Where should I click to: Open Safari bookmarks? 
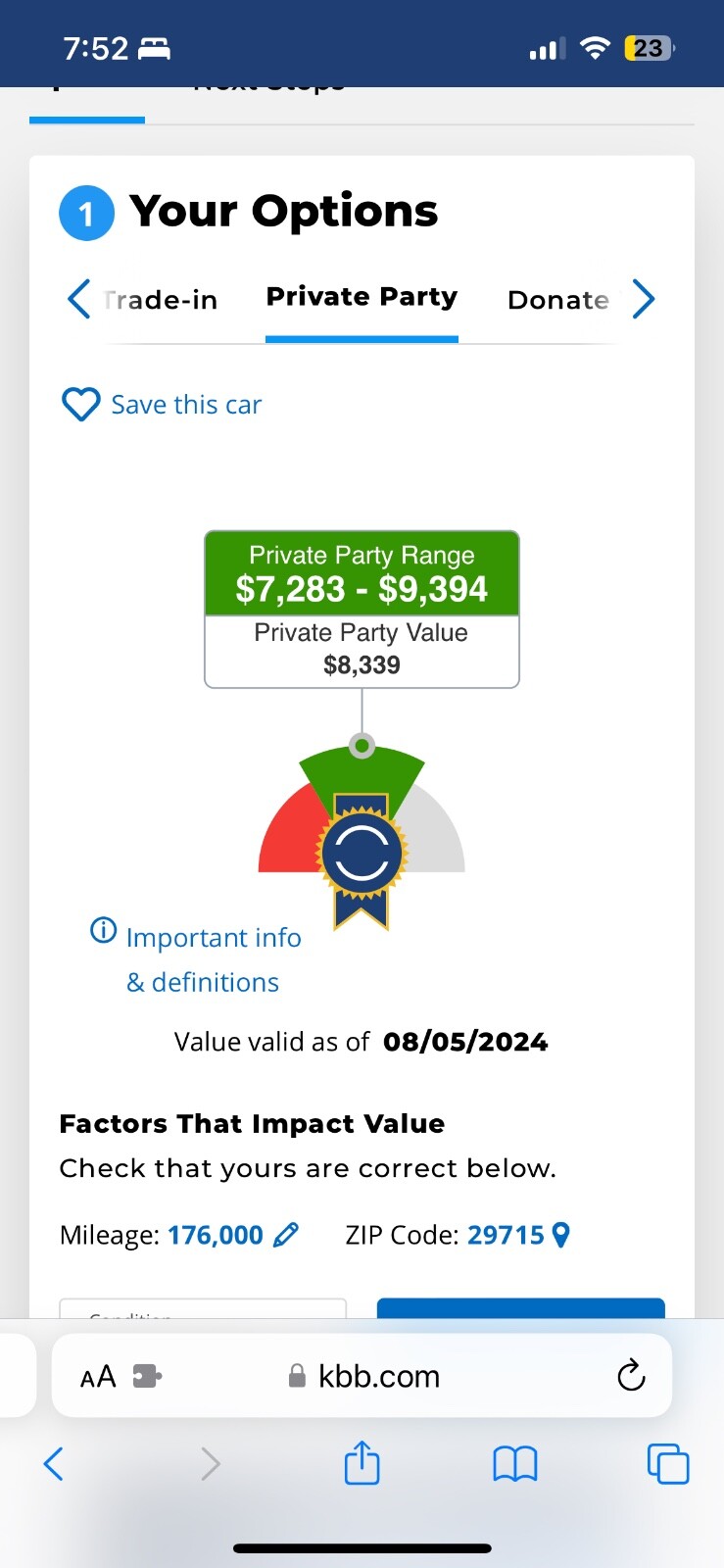click(515, 1464)
